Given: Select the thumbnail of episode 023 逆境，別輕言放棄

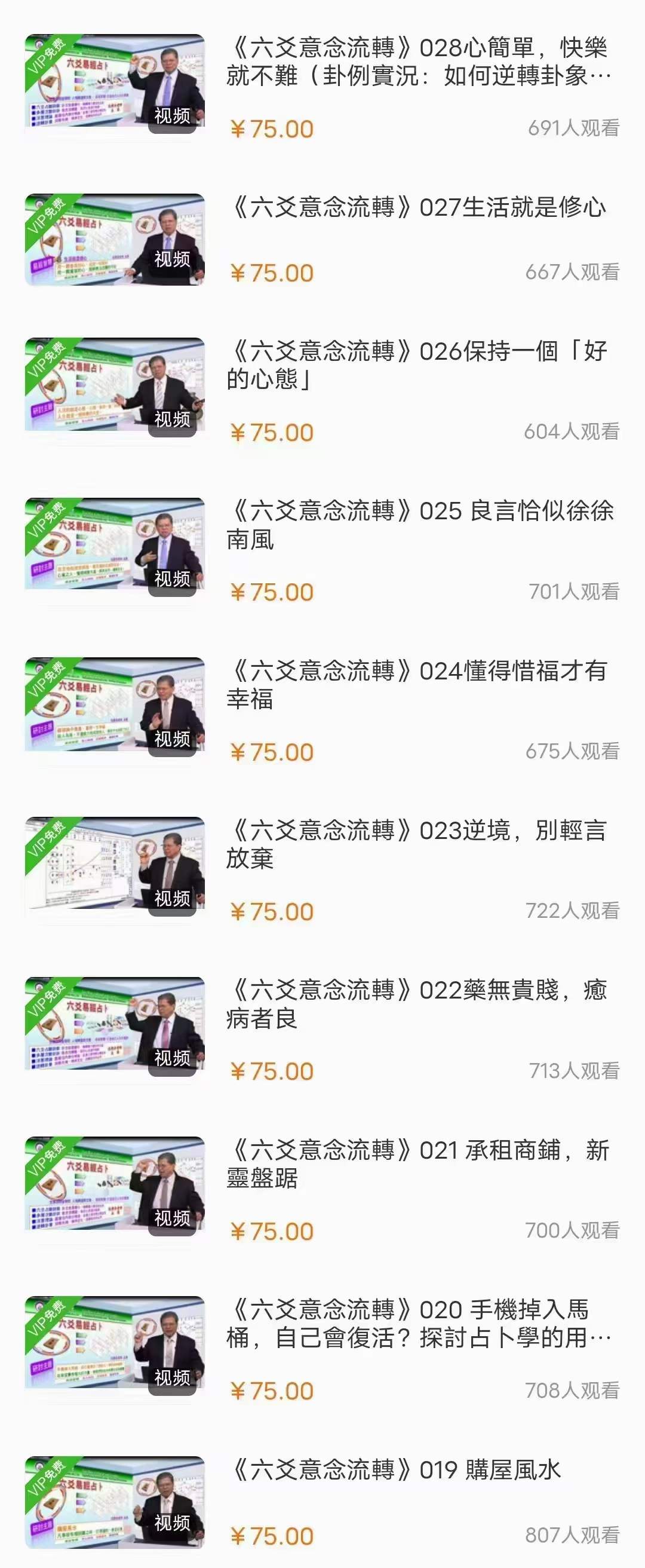Looking at the screenshot, I should click(x=116, y=861).
